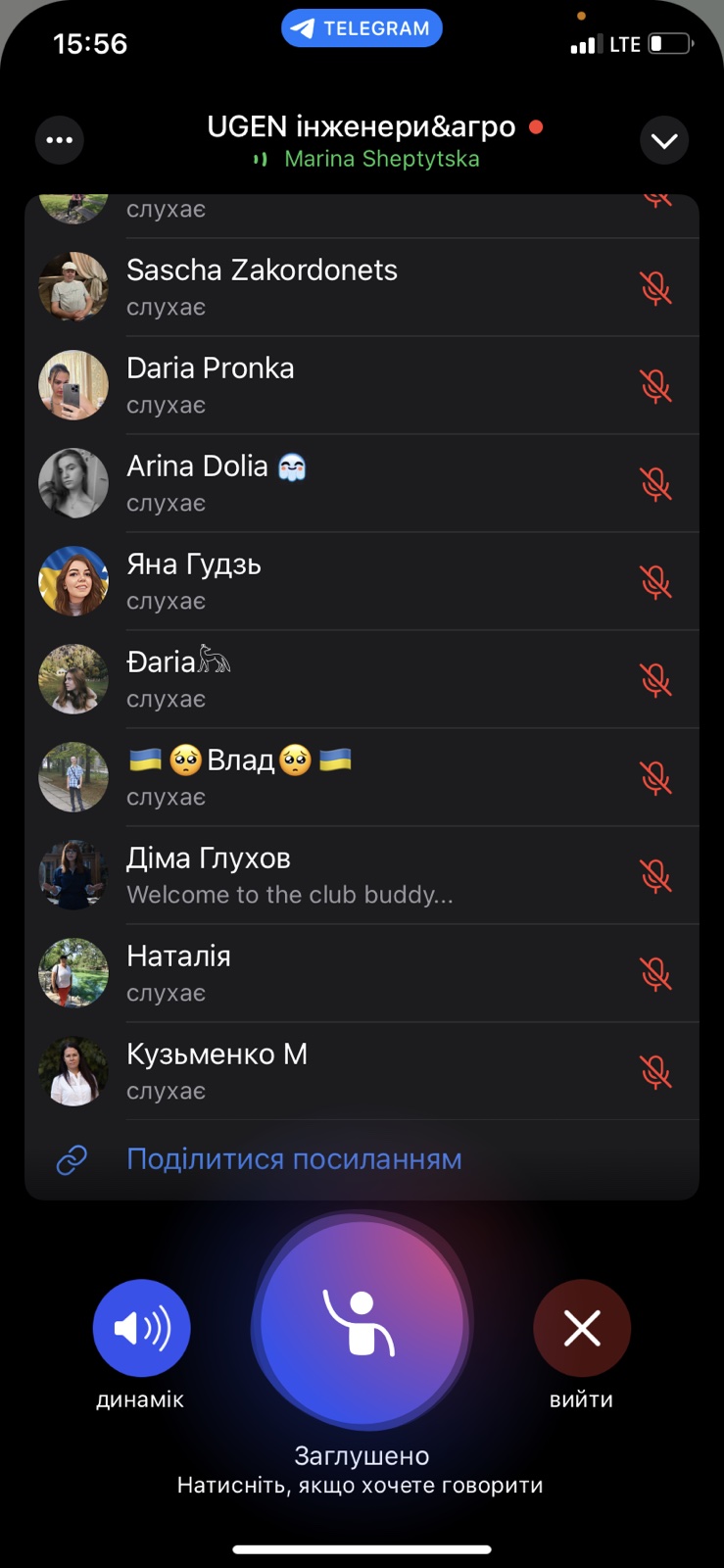
Task: Tap Поділитися посиланням link
Action: (294, 1159)
